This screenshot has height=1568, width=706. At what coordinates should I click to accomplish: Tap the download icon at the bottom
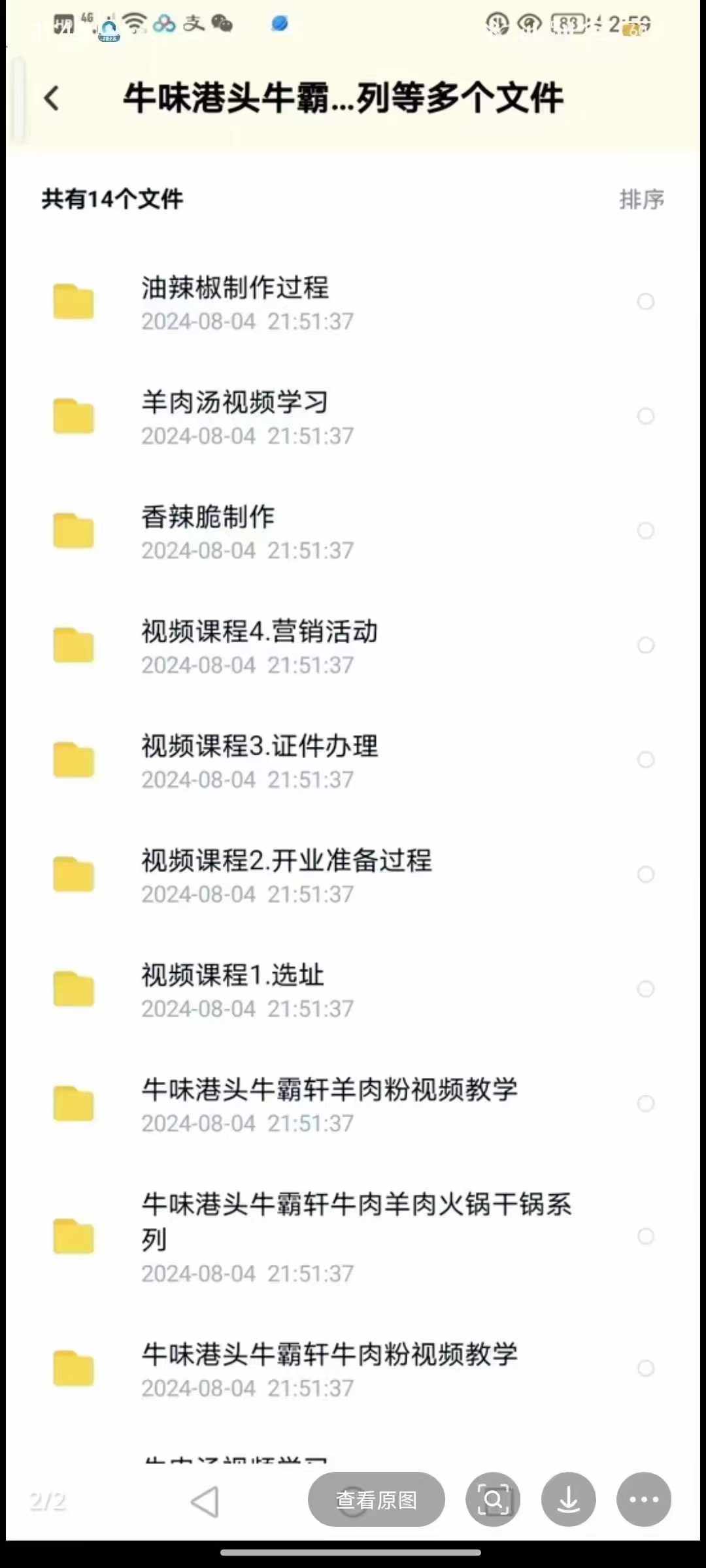568,1500
